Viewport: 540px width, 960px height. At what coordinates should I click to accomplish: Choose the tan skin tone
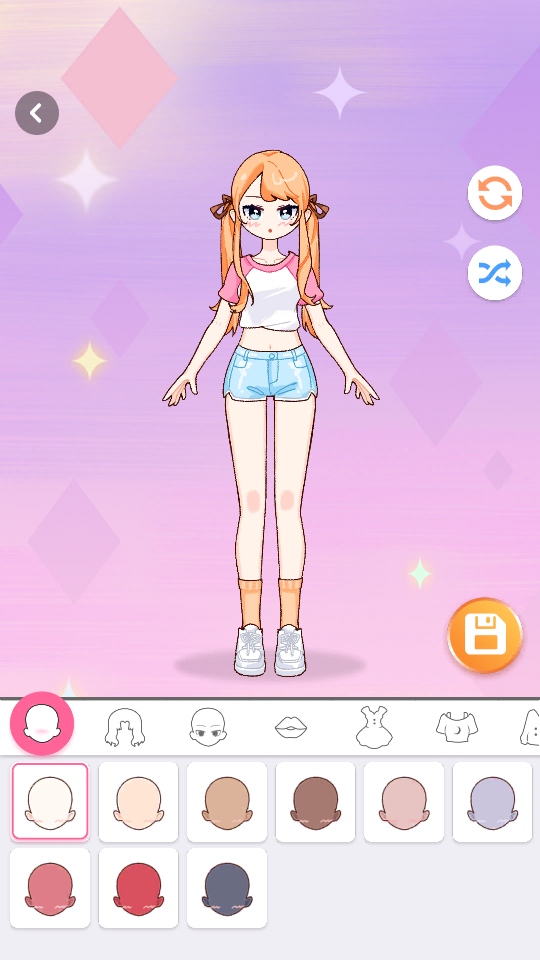(x=227, y=802)
